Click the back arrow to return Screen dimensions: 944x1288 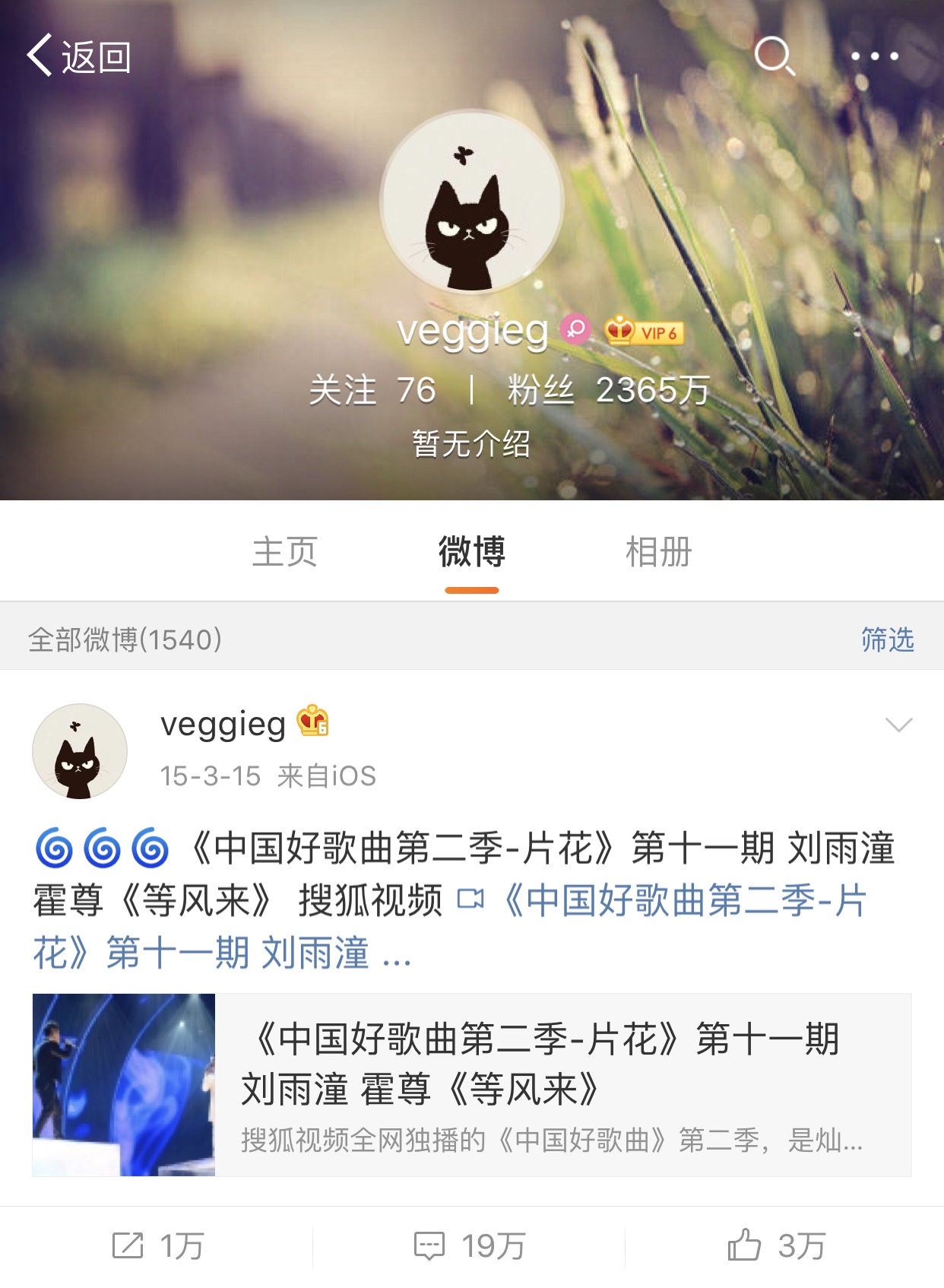click(x=42, y=55)
